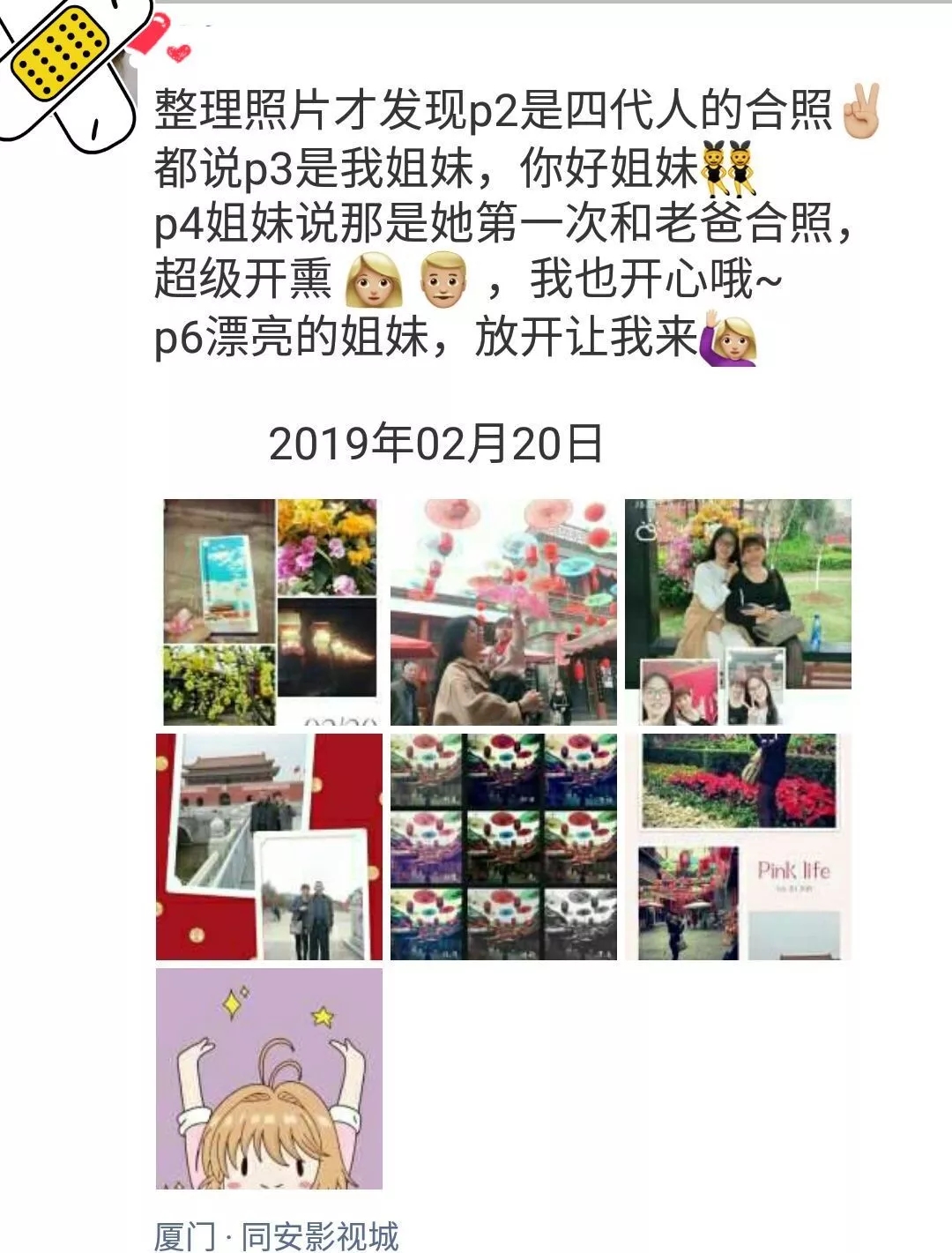Open the sixth photo labeled Pink life
The width and height of the screenshot is (952, 1253).
click(x=738, y=847)
